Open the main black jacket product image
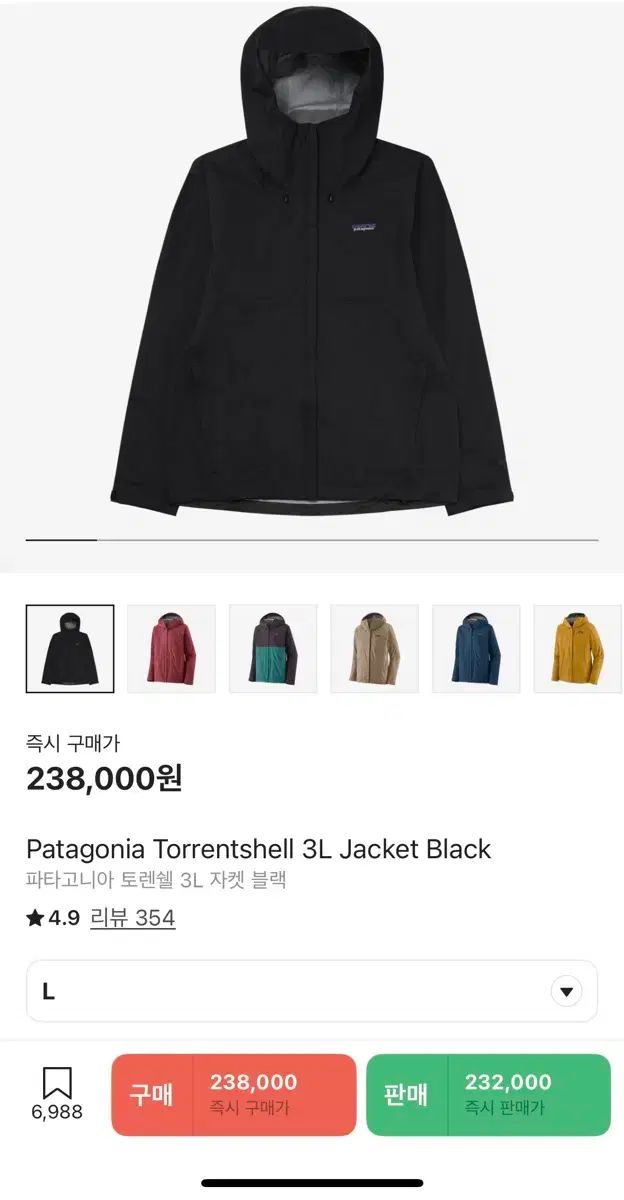Image resolution: width=624 pixels, height=1200 pixels. click(x=312, y=270)
